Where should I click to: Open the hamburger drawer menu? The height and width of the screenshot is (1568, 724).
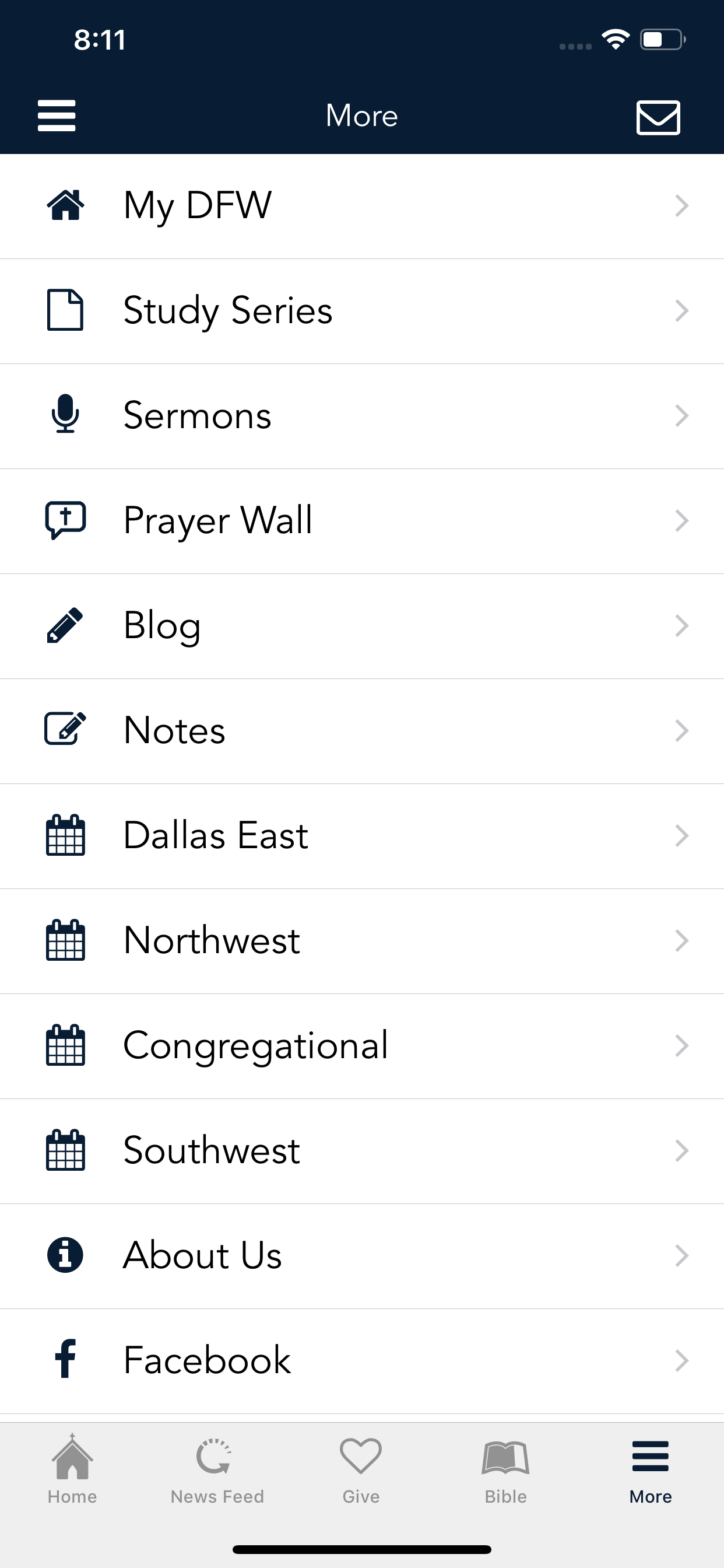click(x=57, y=116)
